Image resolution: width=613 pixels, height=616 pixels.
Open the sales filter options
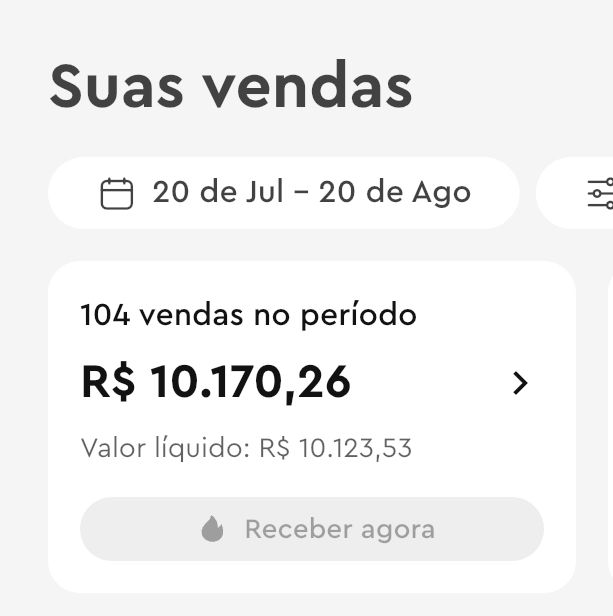599,193
